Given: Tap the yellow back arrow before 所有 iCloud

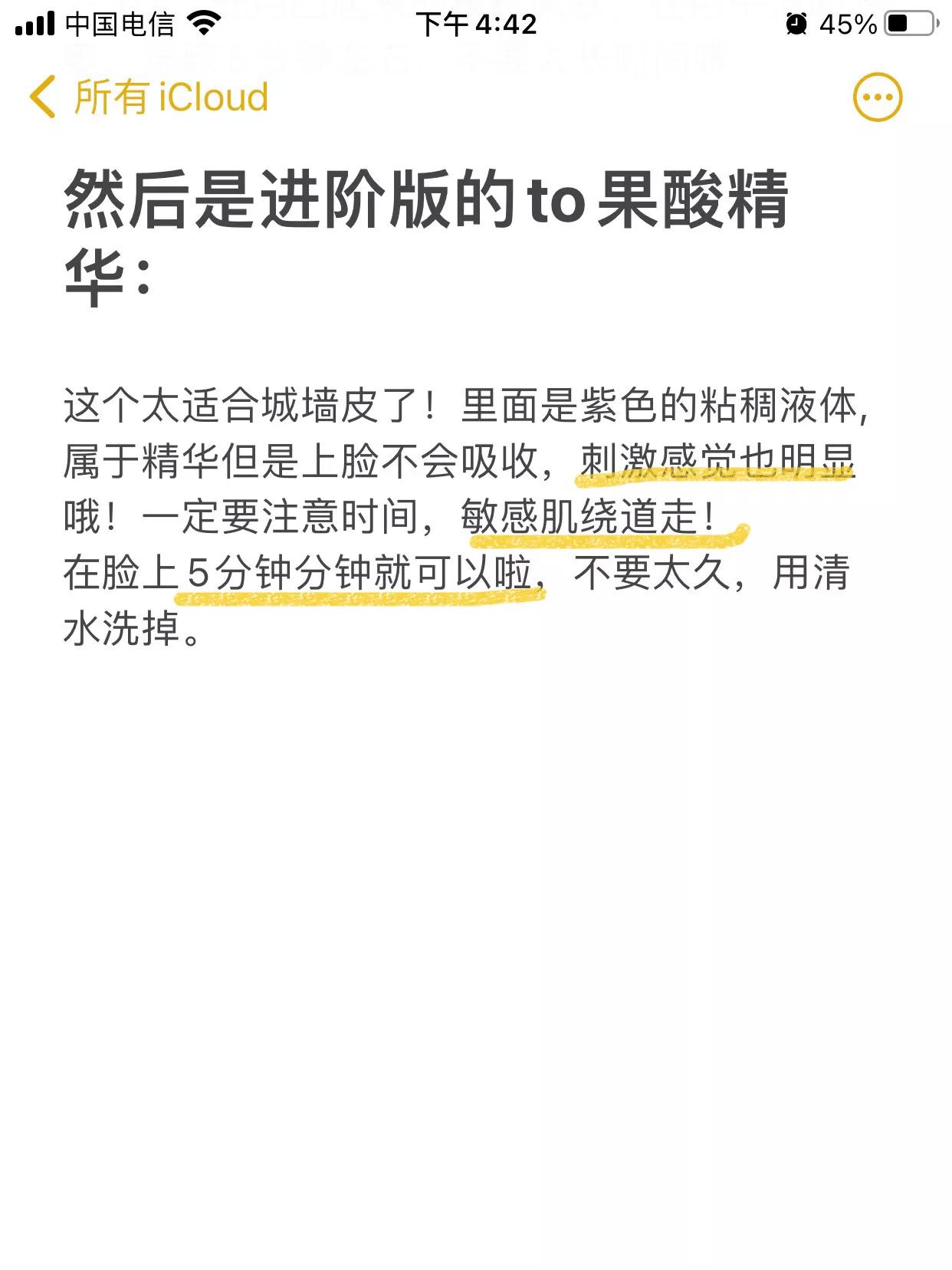Looking at the screenshot, I should click(42, 96).
